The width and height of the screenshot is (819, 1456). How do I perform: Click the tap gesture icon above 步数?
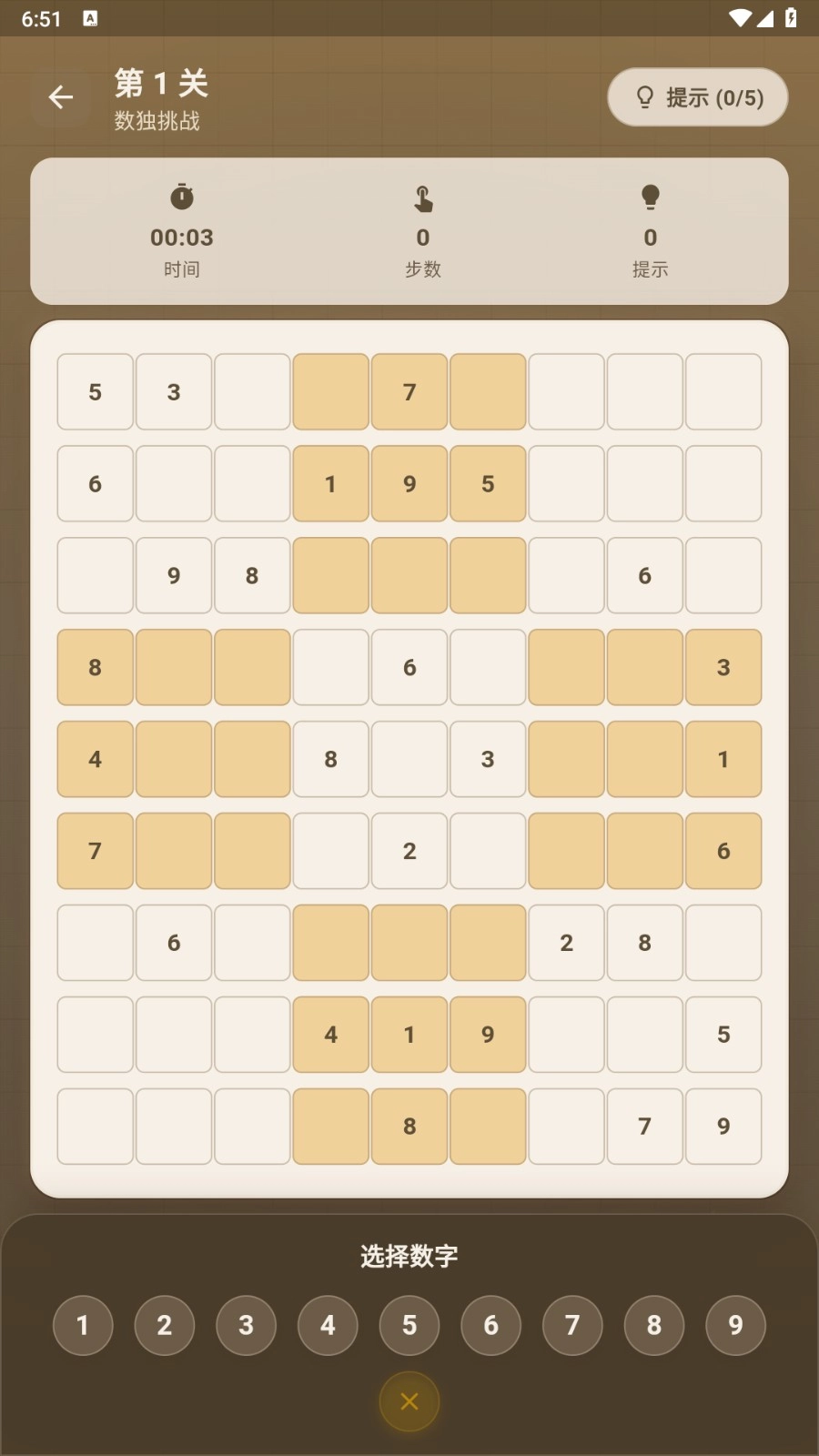coord(422,198)
